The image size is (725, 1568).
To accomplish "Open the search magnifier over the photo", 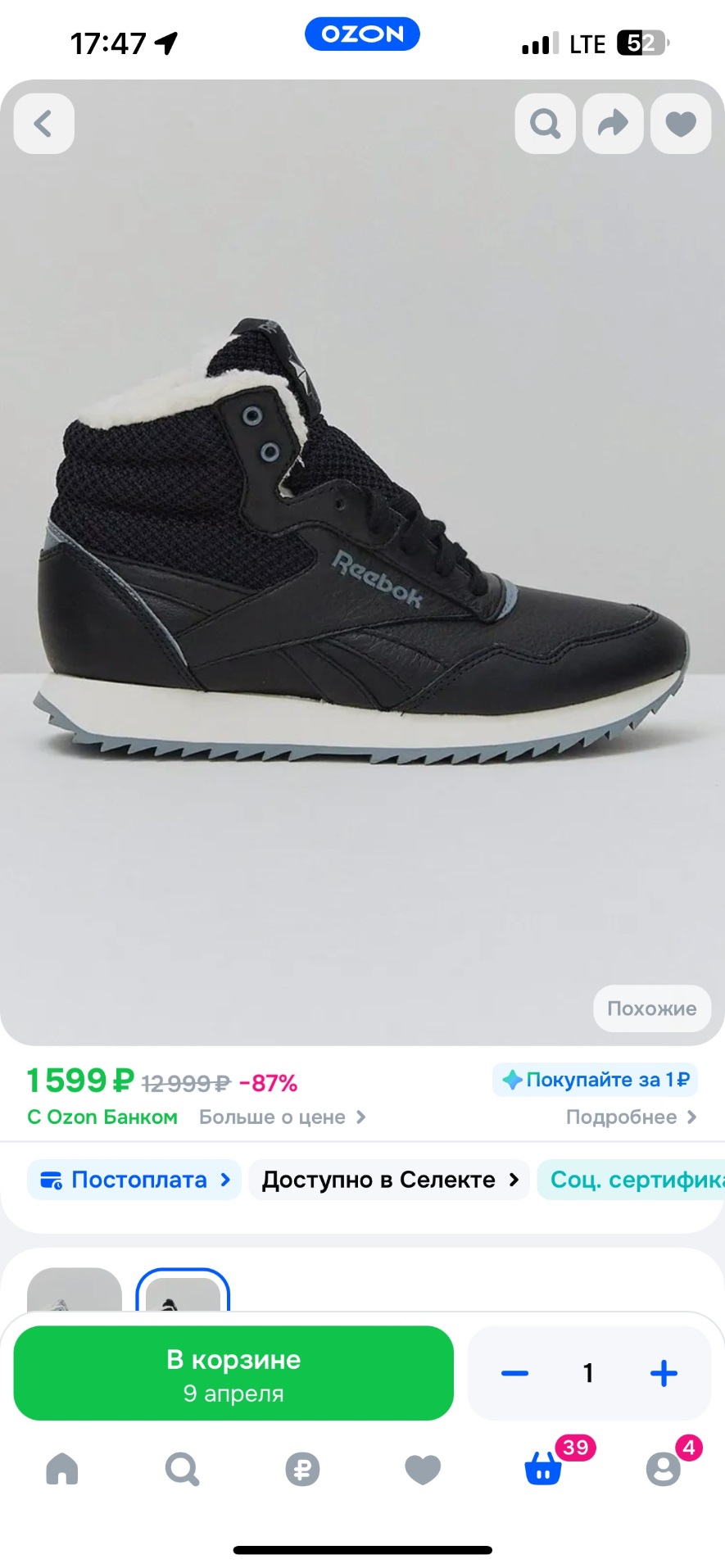I will pos(545,124).
